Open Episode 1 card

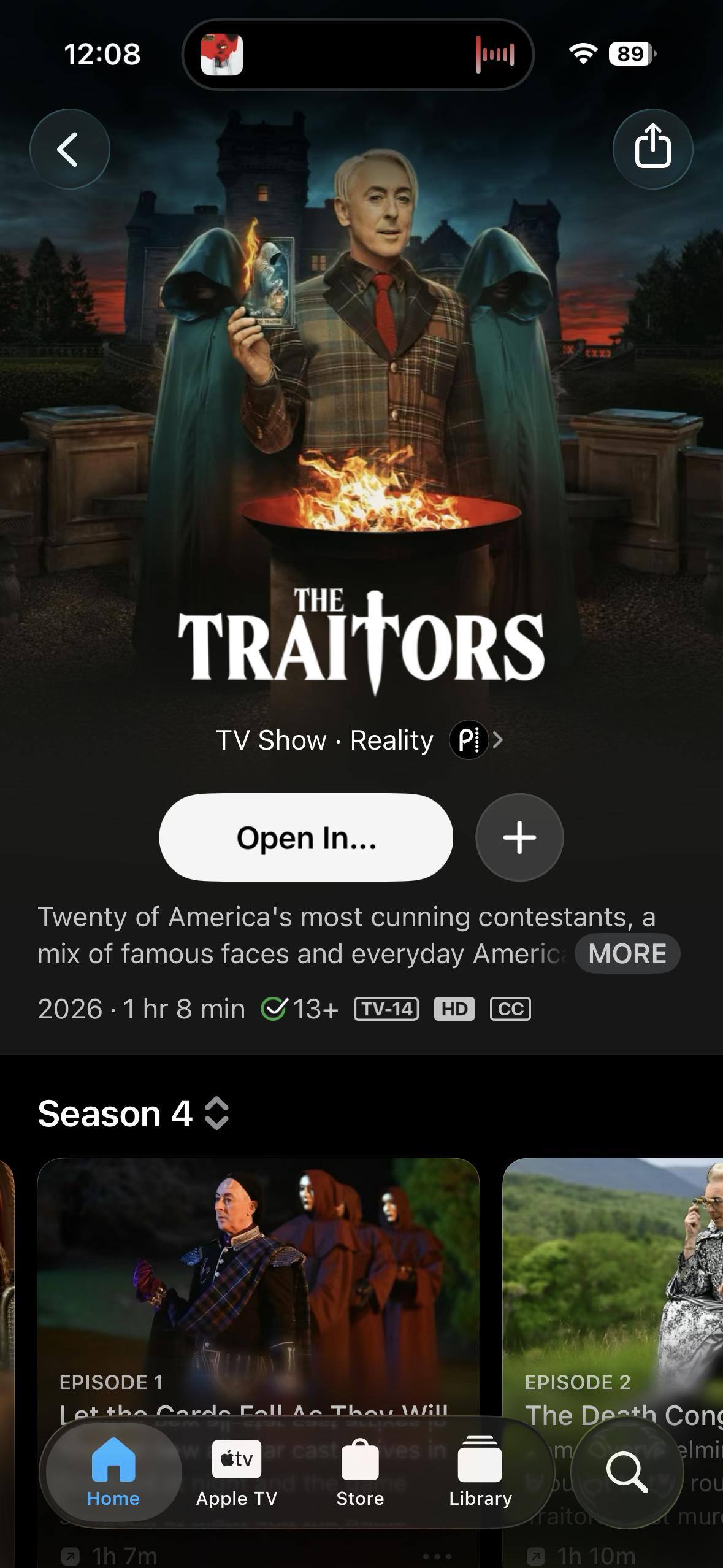point(258,1276)
